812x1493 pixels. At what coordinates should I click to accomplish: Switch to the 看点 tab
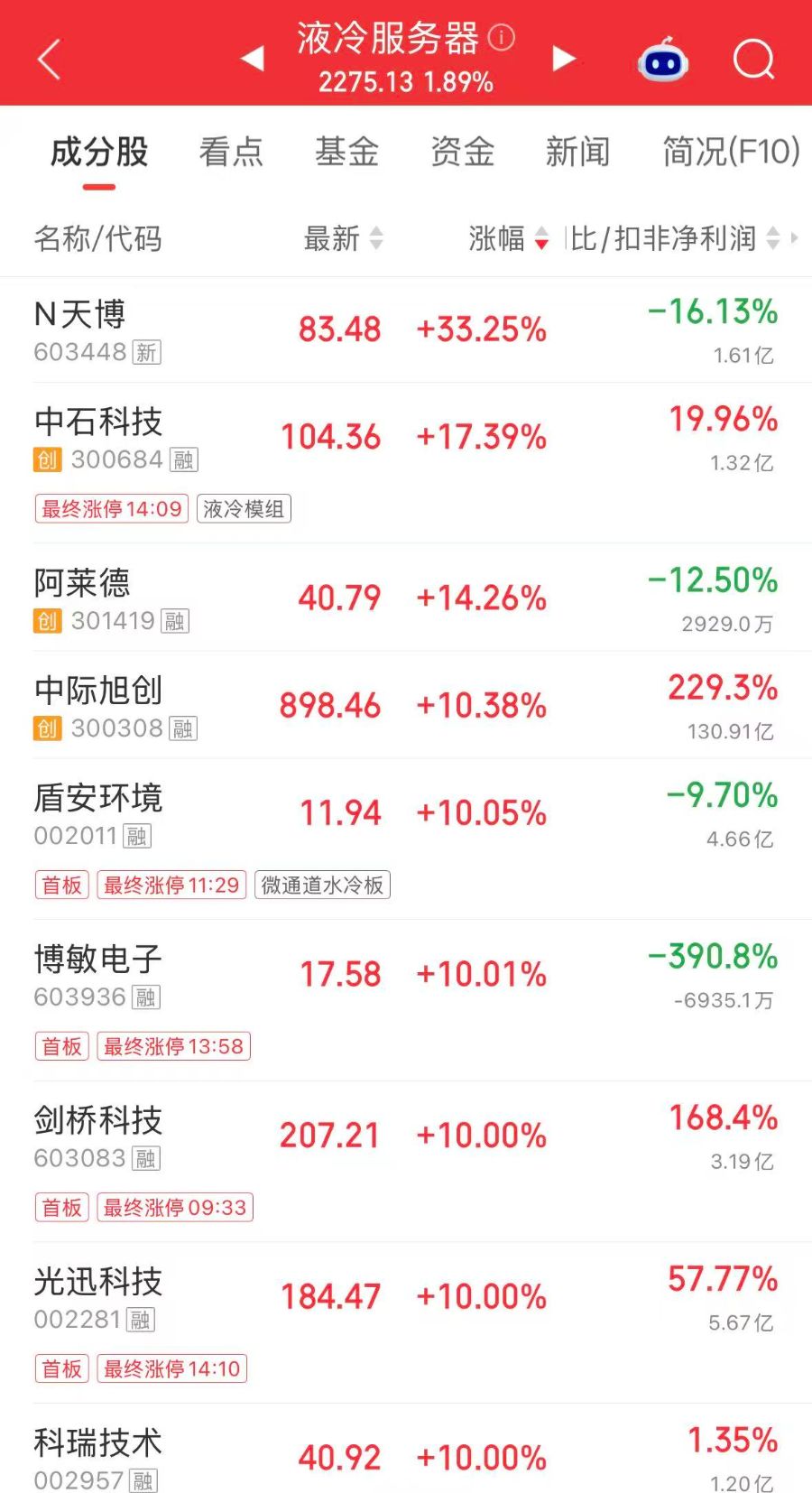pos(231,152)
